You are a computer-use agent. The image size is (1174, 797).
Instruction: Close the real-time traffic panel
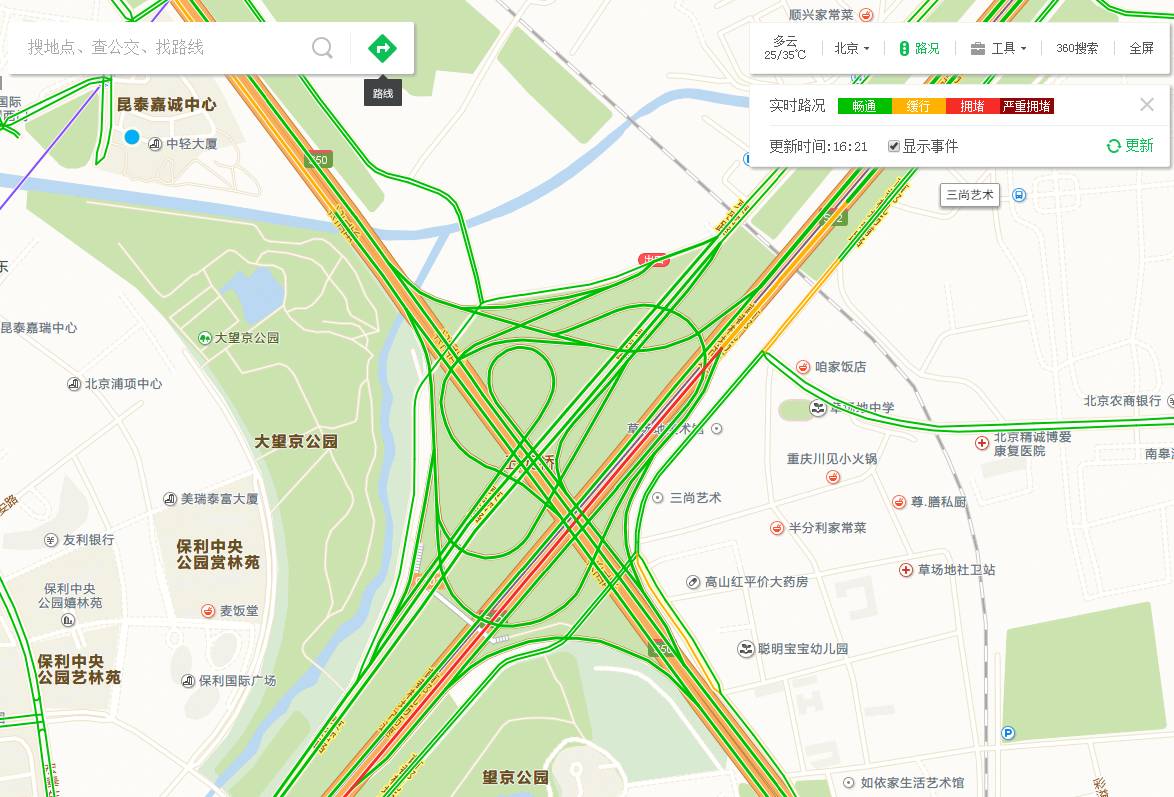1147,105
